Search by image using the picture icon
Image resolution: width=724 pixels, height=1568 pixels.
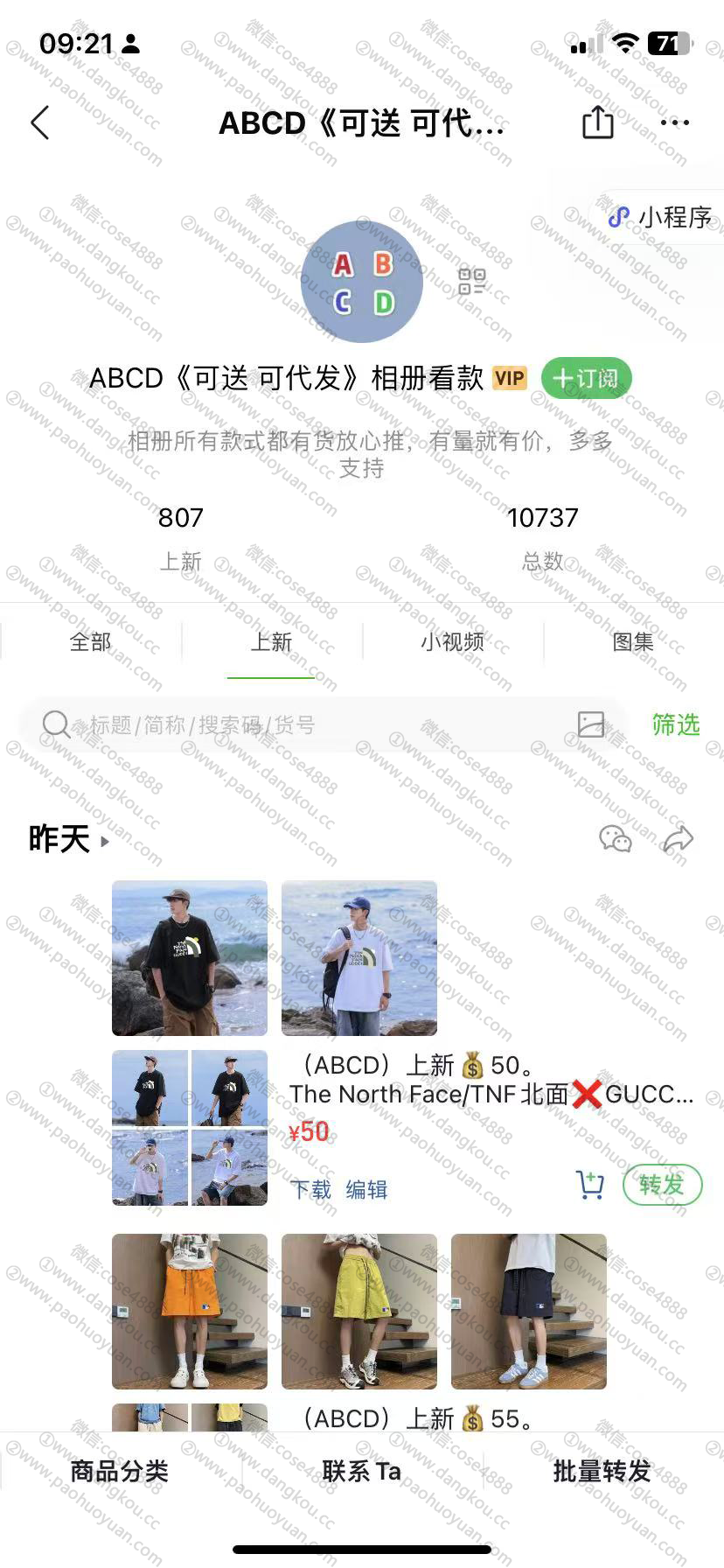591,724
